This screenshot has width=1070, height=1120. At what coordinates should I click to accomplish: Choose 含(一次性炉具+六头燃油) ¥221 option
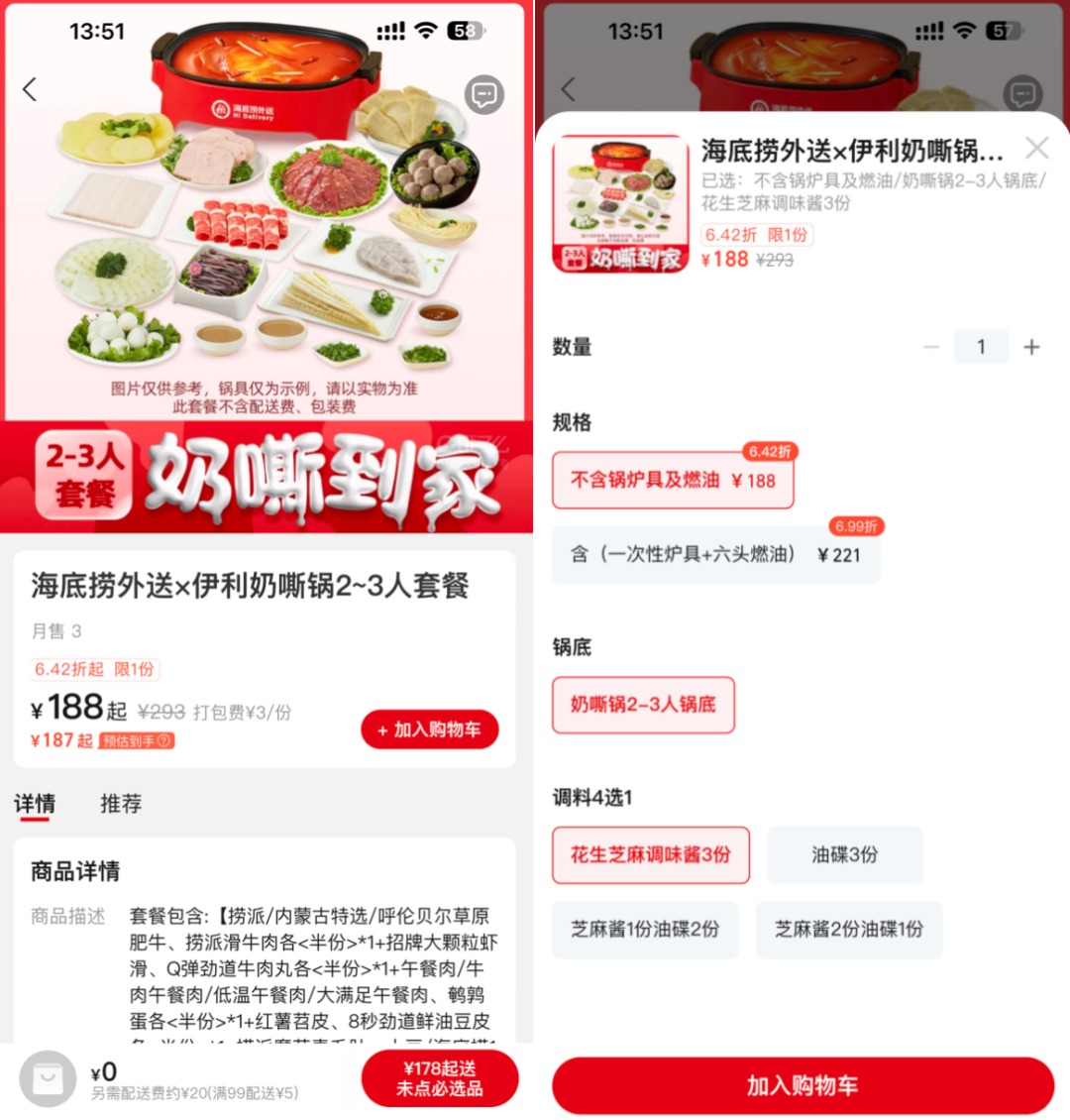715,555
